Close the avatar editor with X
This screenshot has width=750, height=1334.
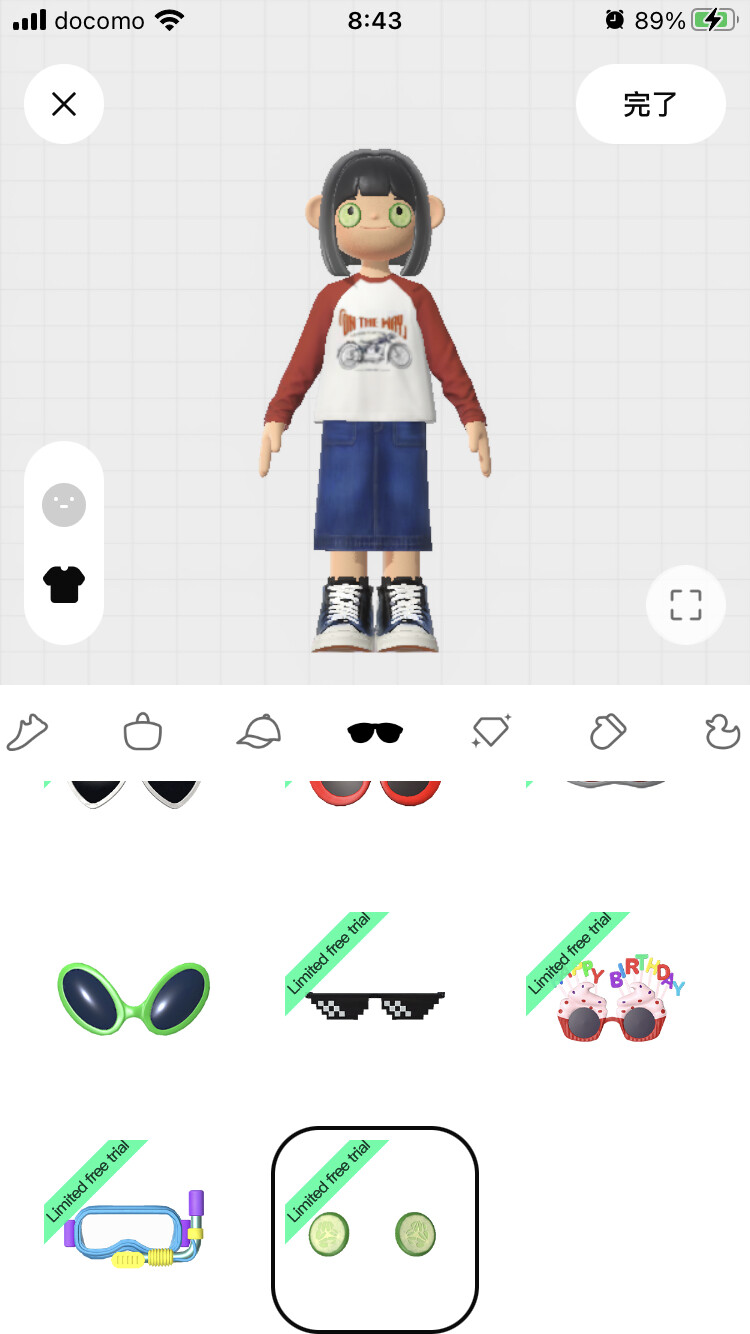click(x=64, y=104)
